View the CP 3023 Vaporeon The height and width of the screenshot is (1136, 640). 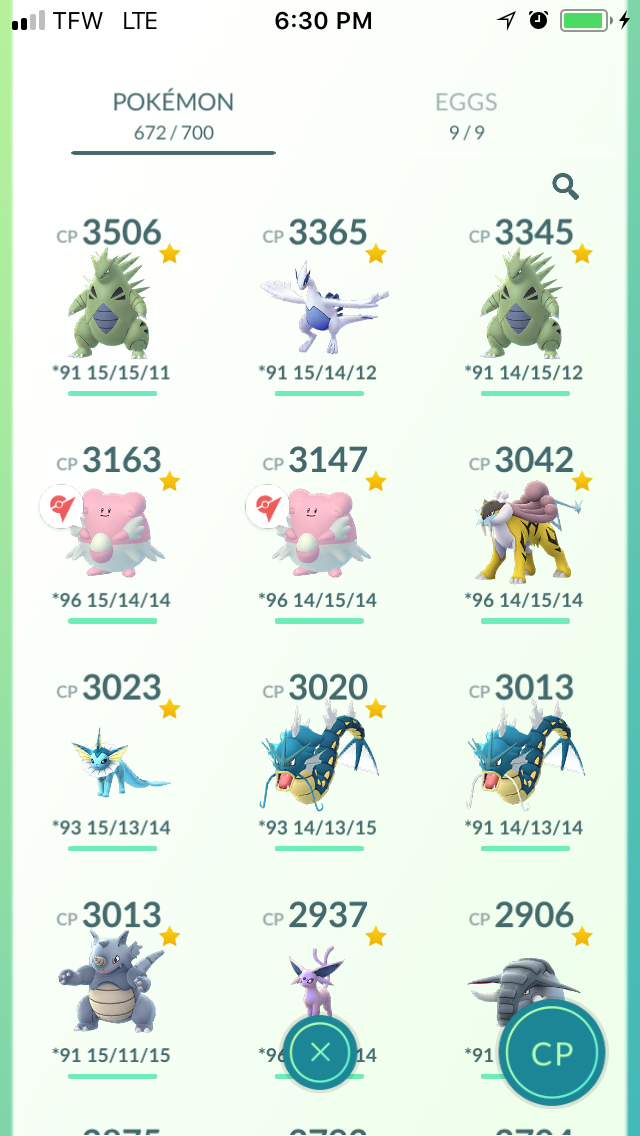112,761
